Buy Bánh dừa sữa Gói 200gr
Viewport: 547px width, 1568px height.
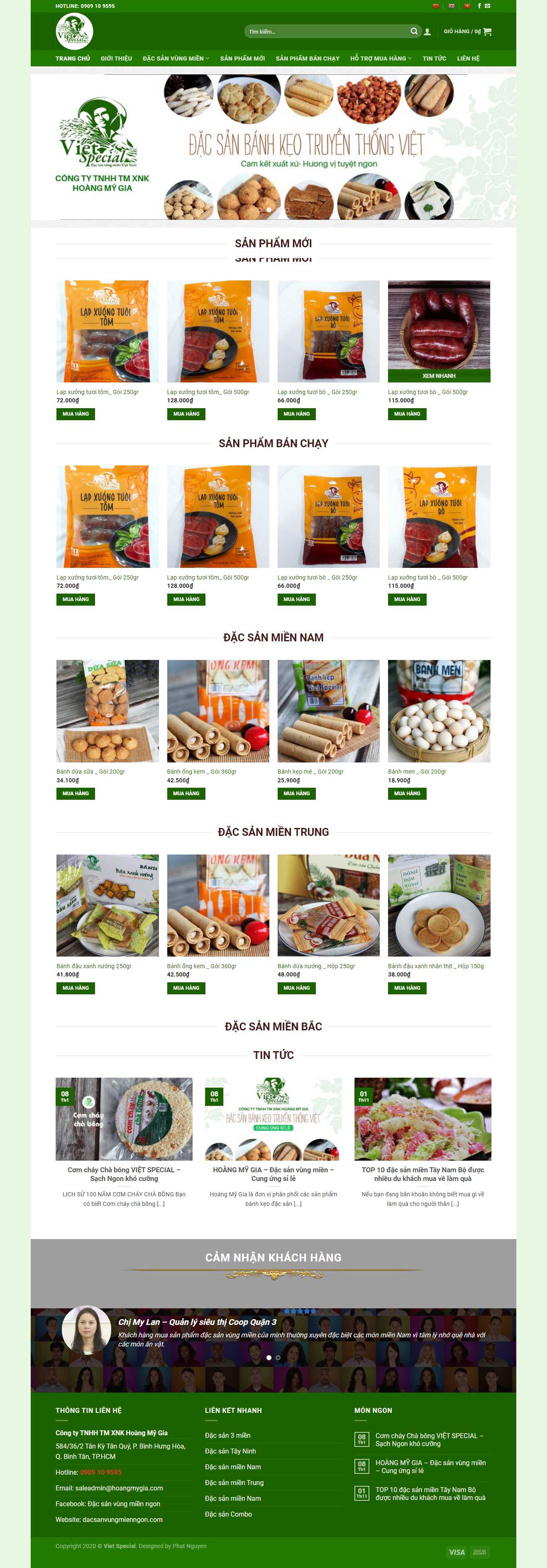pos(76,793)
